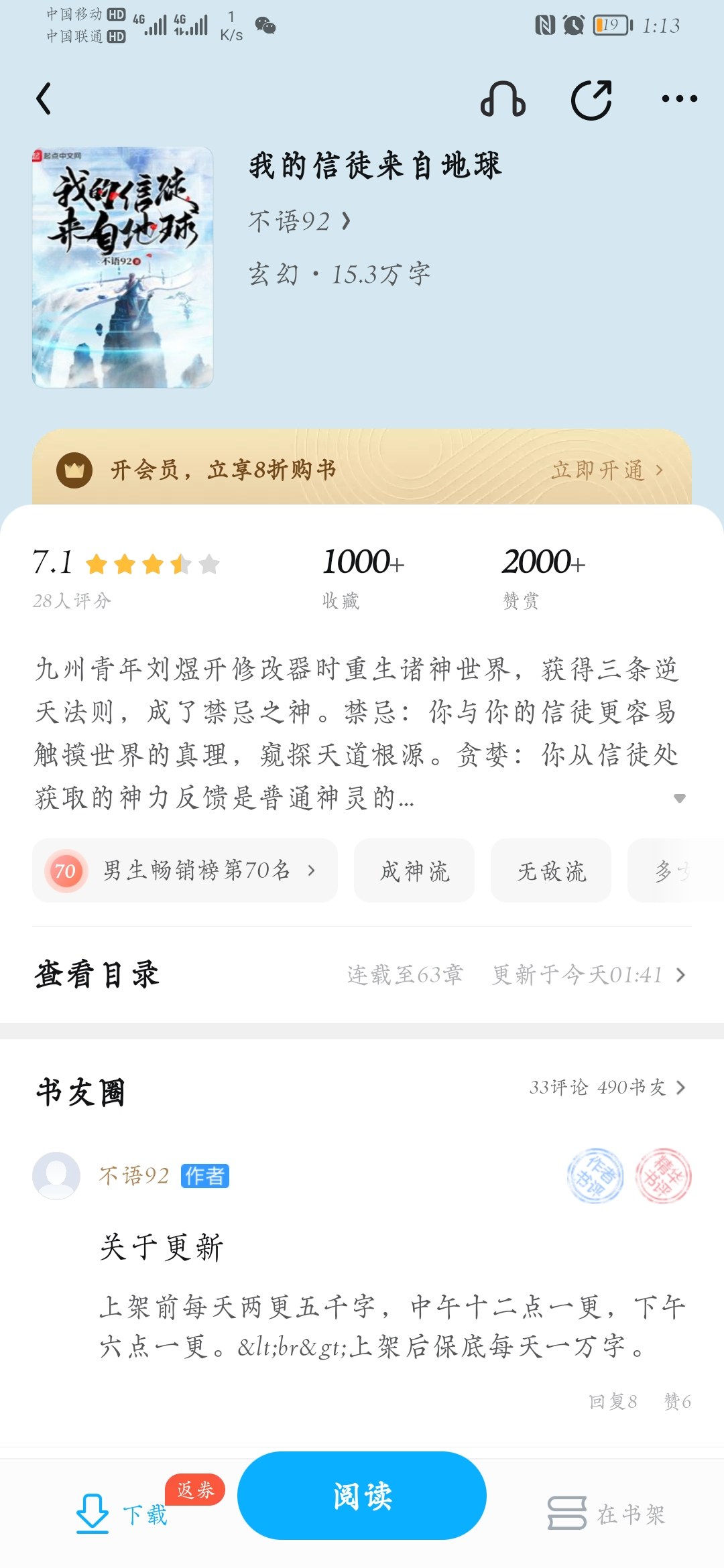The height and width of the screenshot is (1568, 724).
Task: Open the three-dot overflow menu
Action: pos(679,99)
